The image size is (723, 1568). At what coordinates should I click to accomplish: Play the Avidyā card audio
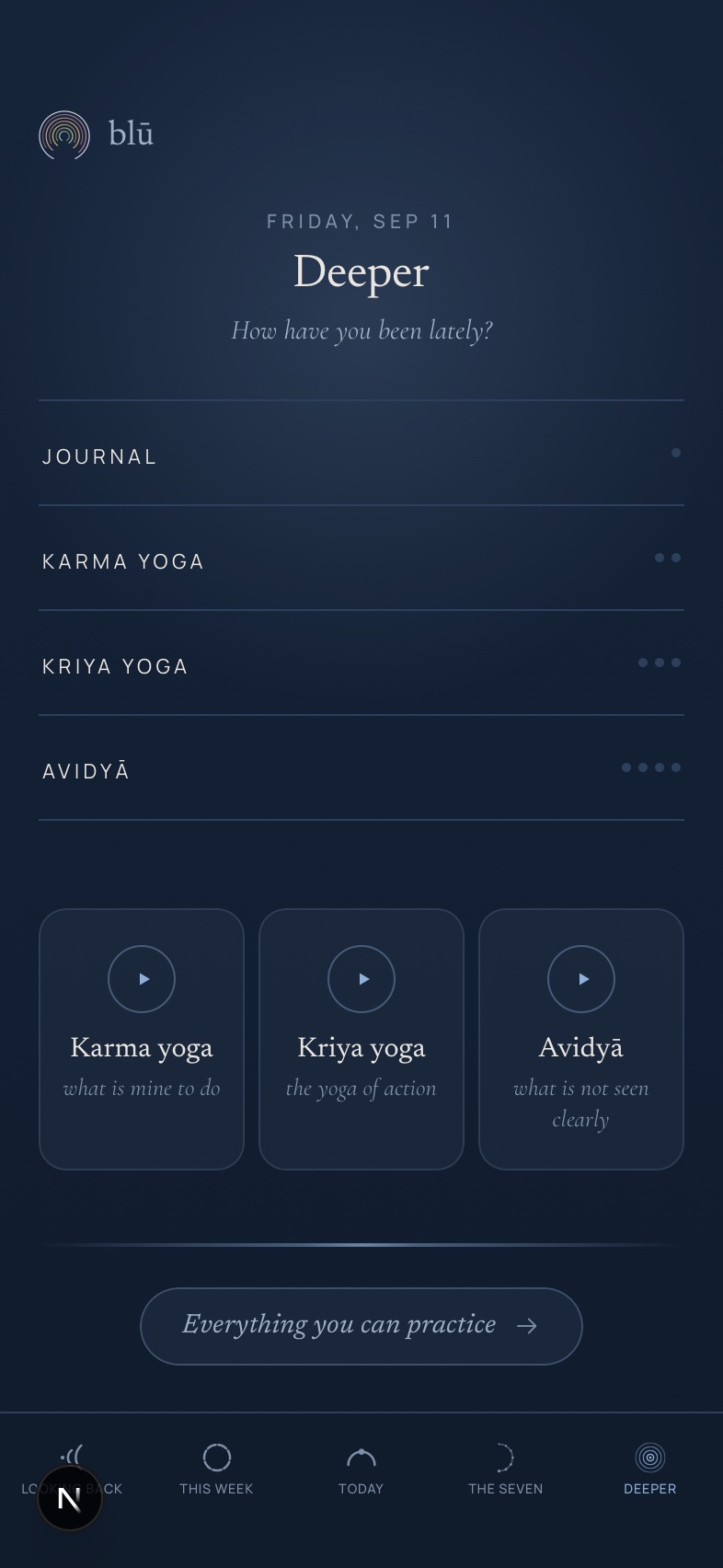[x=581, y=979]
